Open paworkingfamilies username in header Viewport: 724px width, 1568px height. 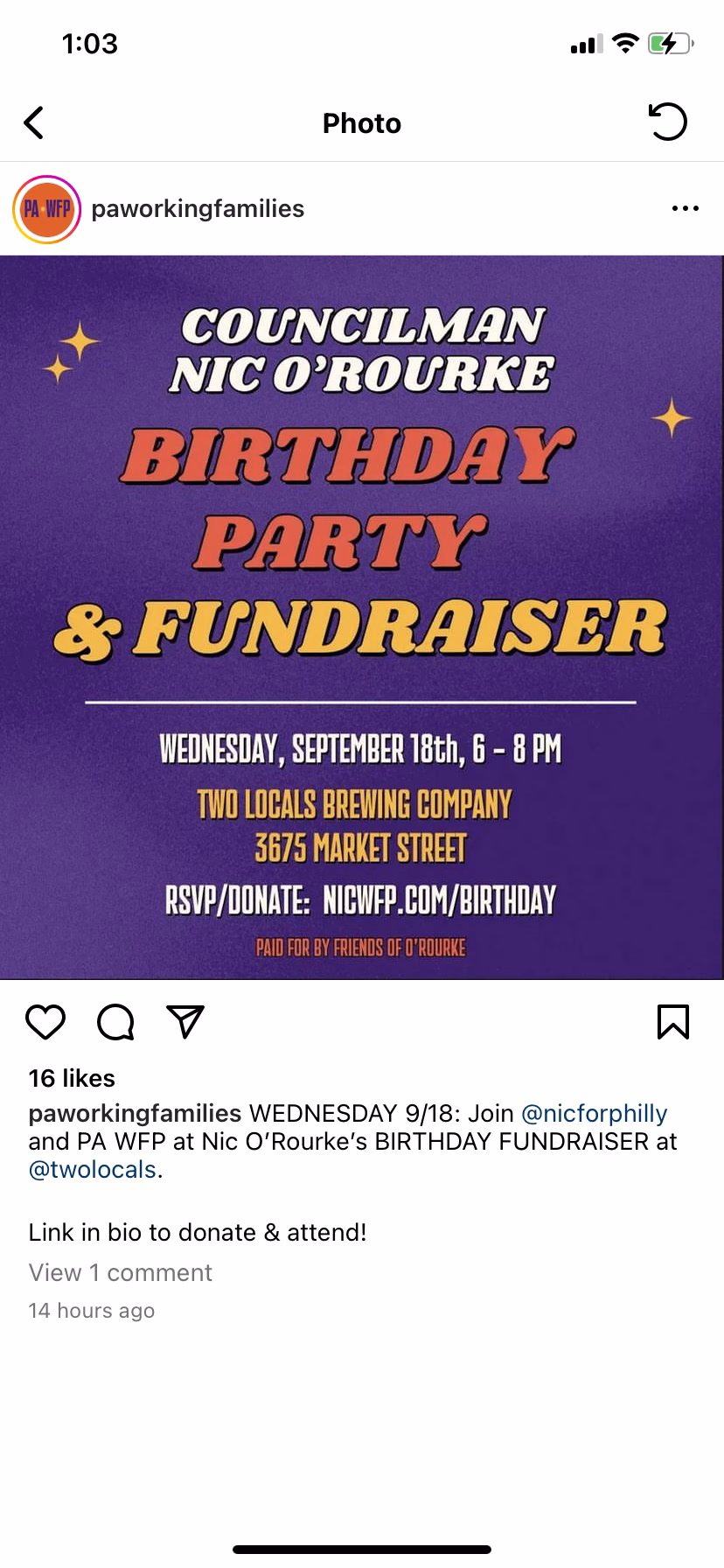tap(198, 208)
